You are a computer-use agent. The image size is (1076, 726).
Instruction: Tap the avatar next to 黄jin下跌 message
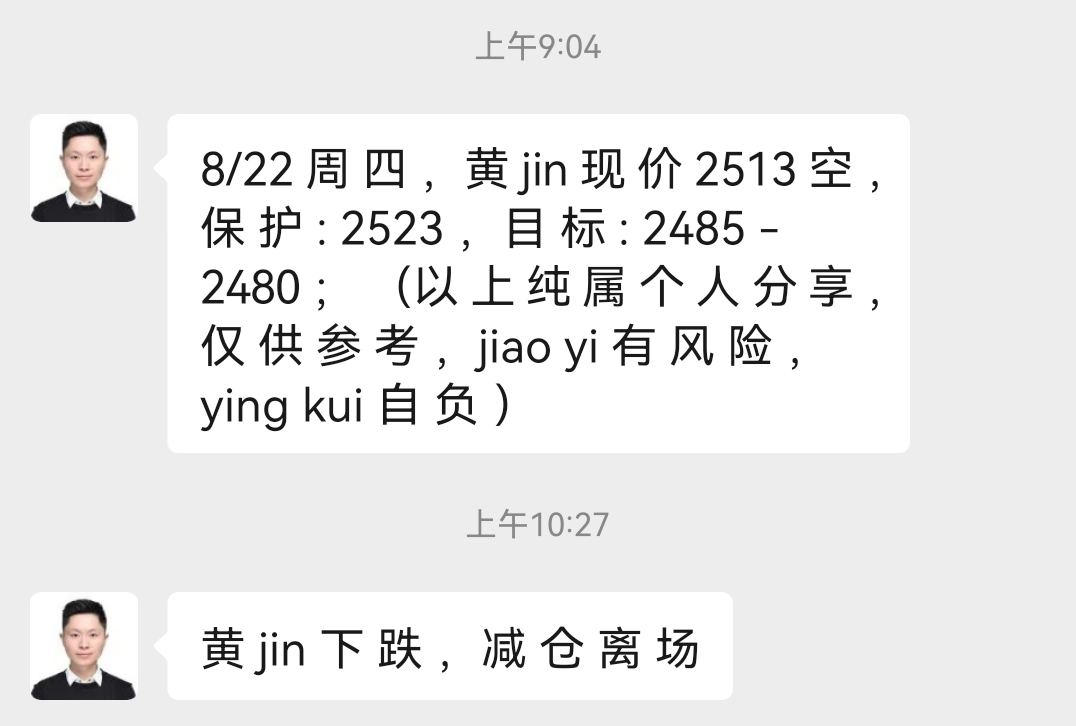[x=84, y=646]
